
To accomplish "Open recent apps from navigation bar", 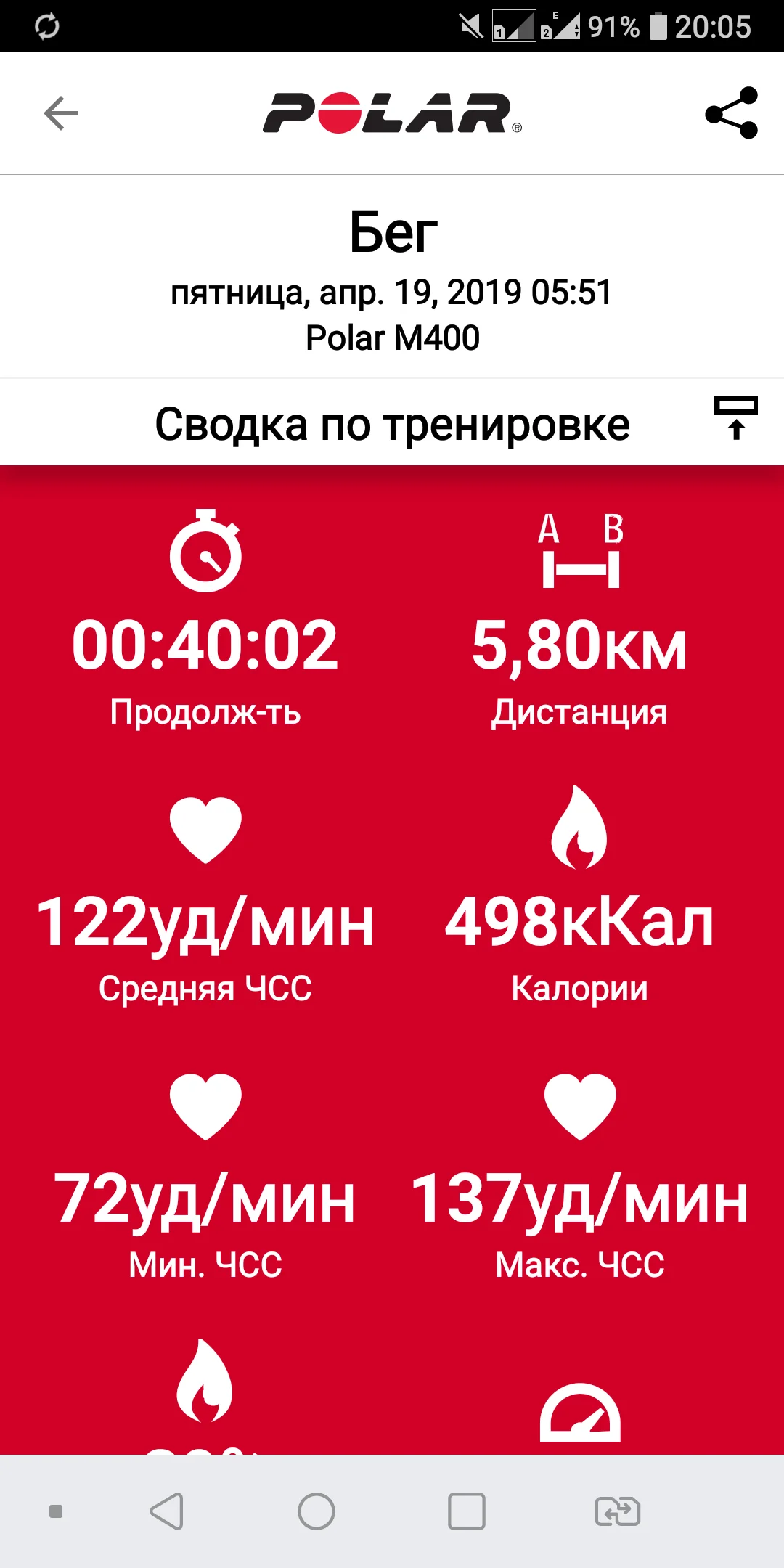I will pyautogui.click(x=467, y=1512).
